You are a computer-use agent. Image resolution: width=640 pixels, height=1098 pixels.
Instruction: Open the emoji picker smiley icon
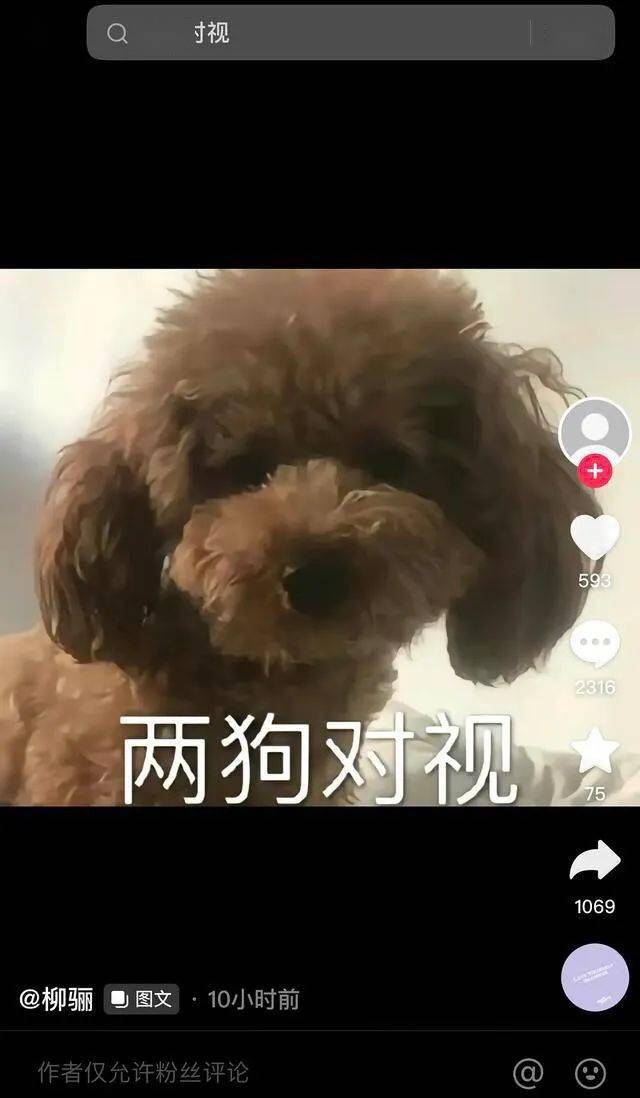coord(591,1073)
